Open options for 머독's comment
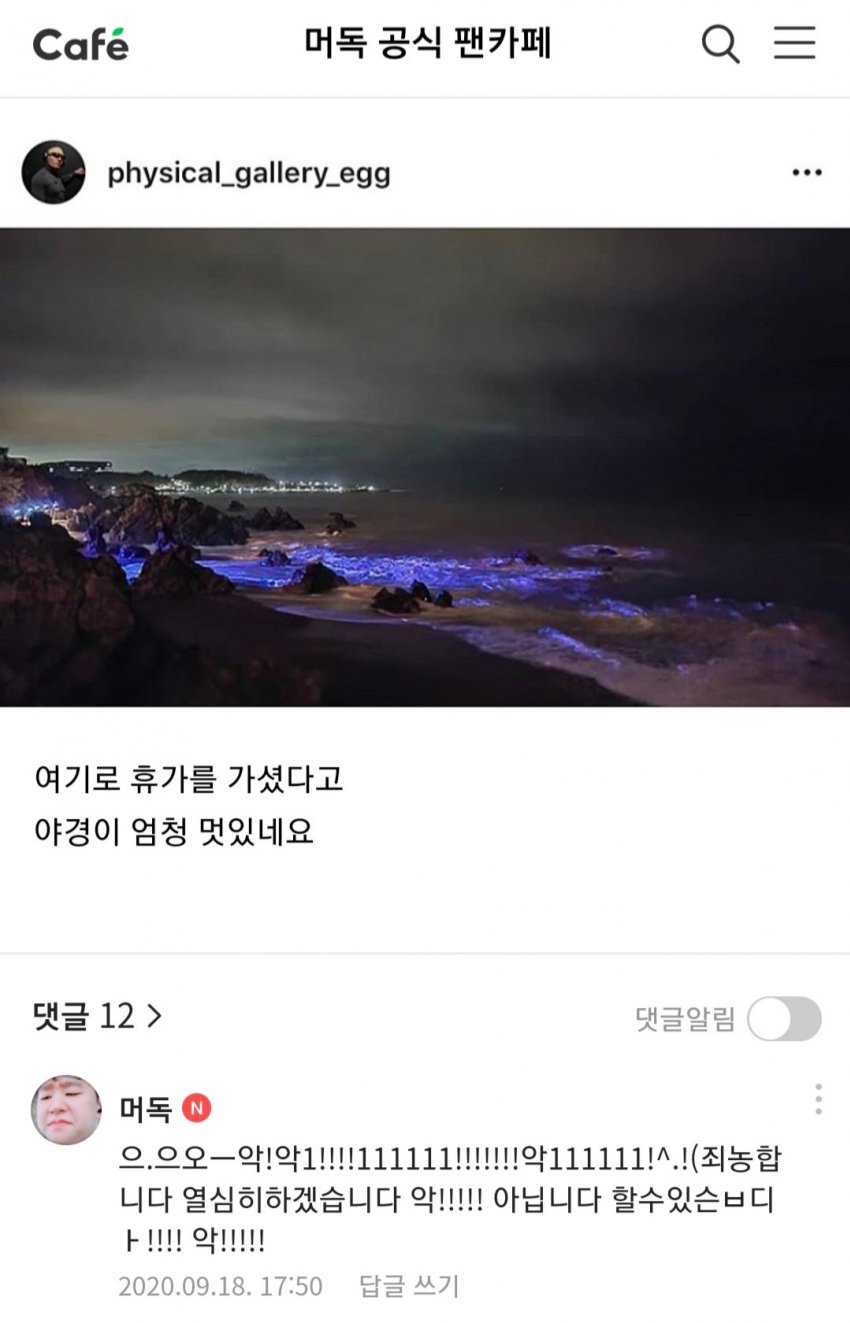The width and height of the screenshot is (850, 1323). [818, 1099]
